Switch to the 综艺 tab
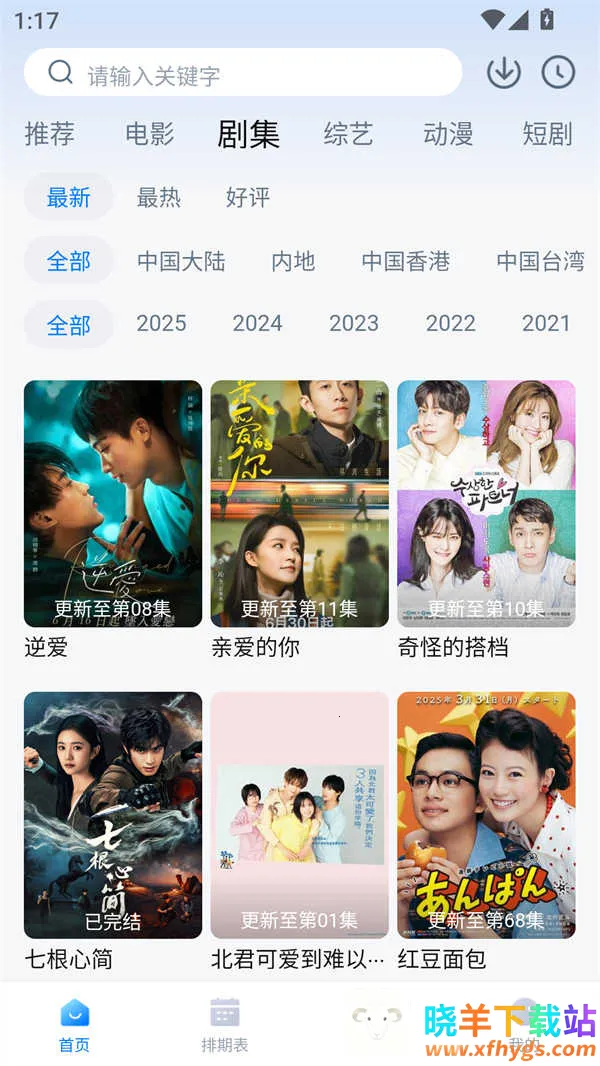Viewport: 600px width, 1066px height. pos(348,134)
